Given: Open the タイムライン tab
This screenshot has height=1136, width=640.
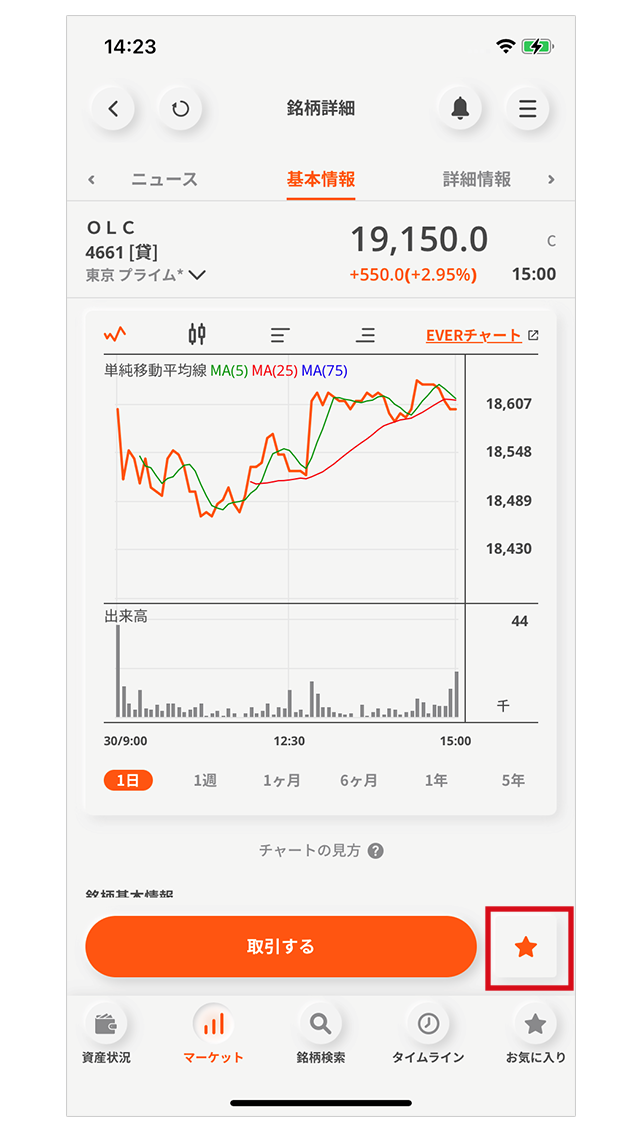Looking at the screenshot, I should (x=428, y=1035).
